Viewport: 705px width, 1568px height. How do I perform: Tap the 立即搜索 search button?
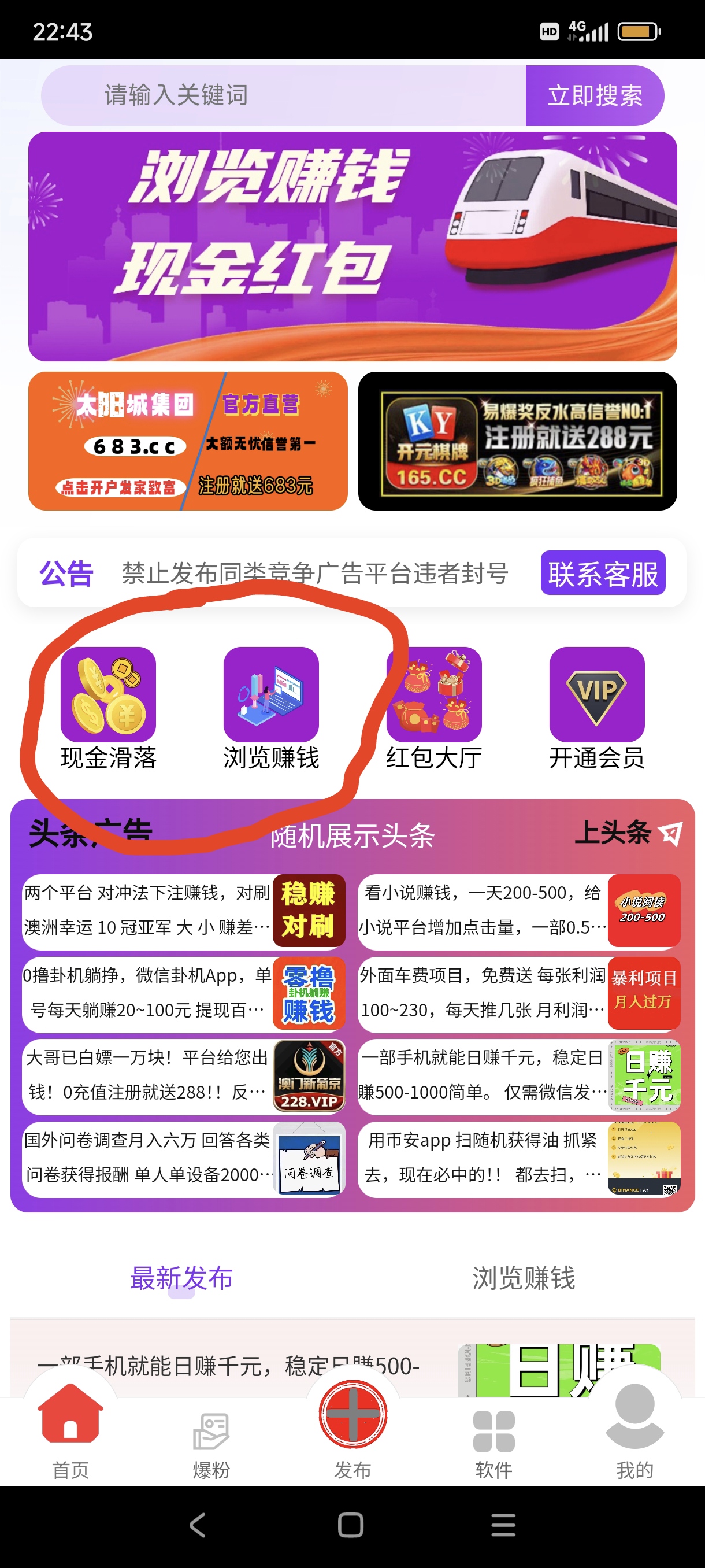click(594, 95)
